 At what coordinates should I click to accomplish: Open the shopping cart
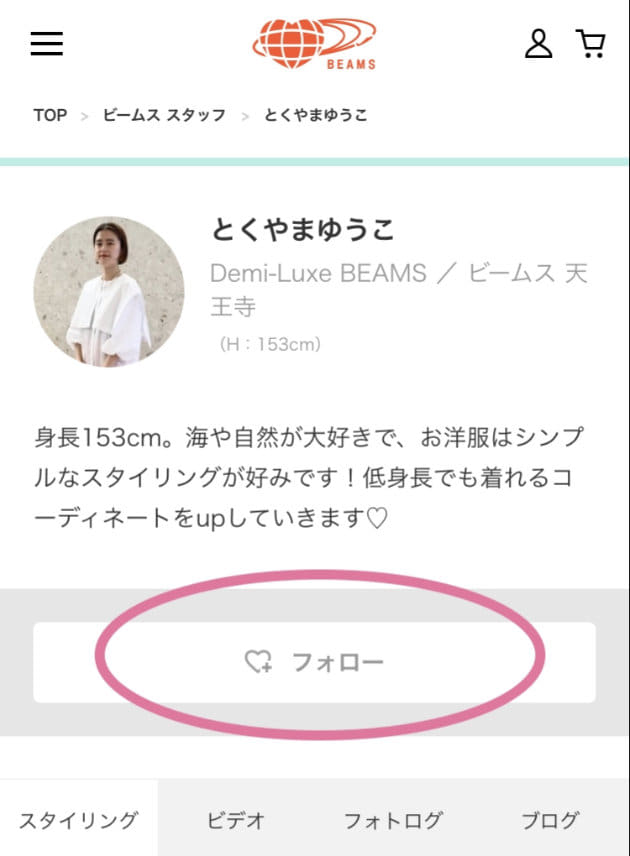coord(591,44)
